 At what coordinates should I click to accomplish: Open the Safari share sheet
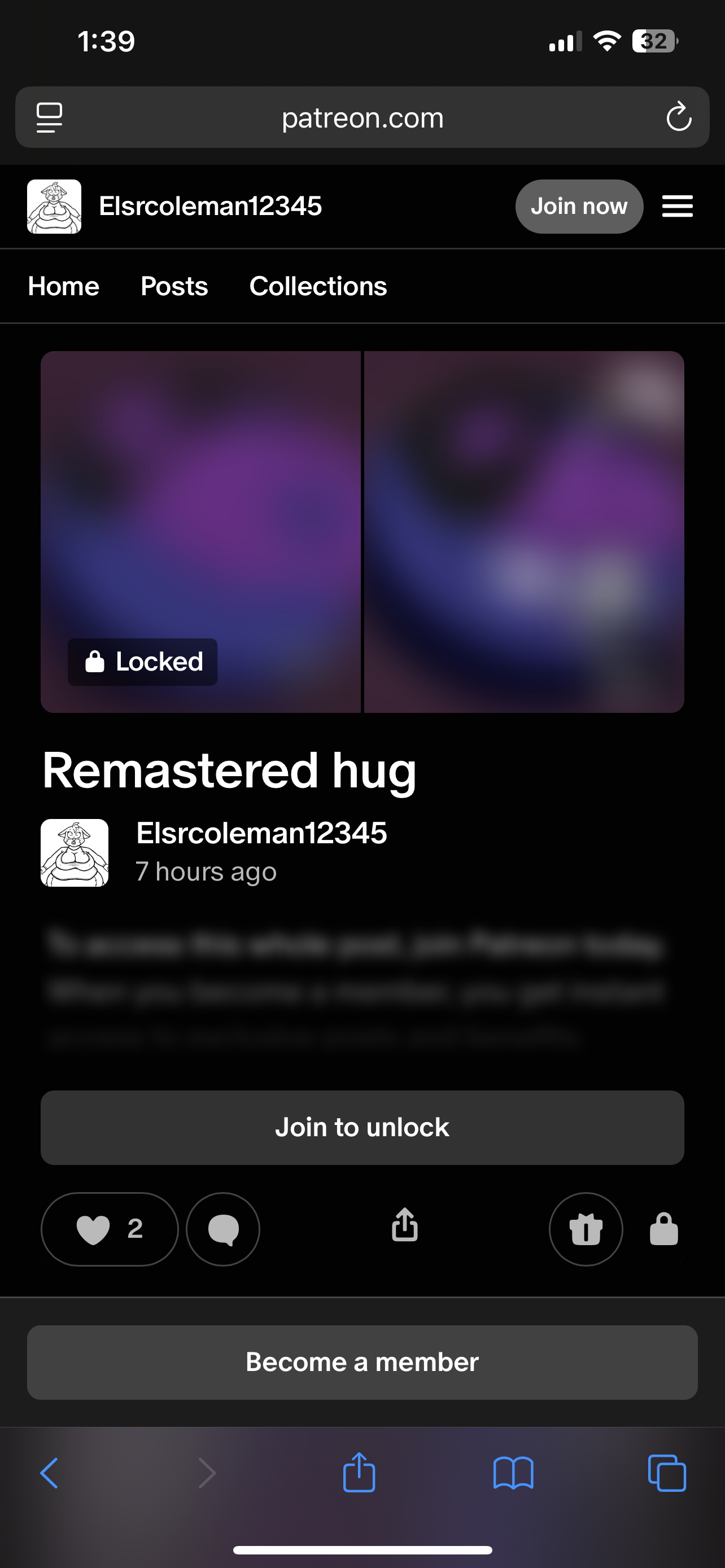[x=359, y=1473]
